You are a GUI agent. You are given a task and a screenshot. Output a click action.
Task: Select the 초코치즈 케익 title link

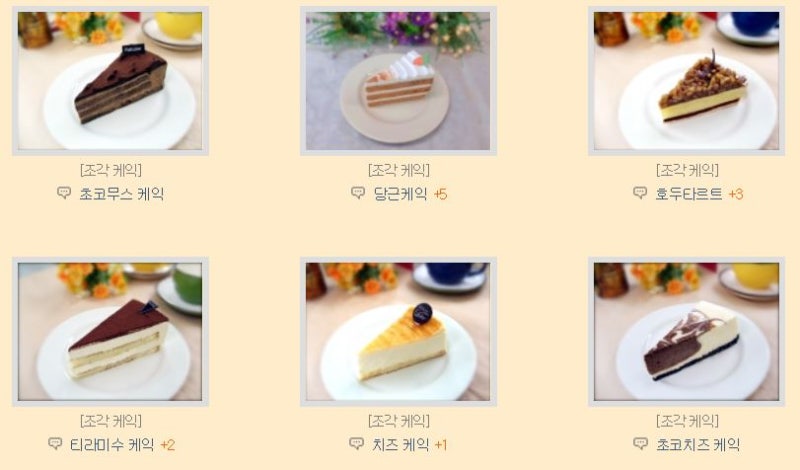point(697,445)
